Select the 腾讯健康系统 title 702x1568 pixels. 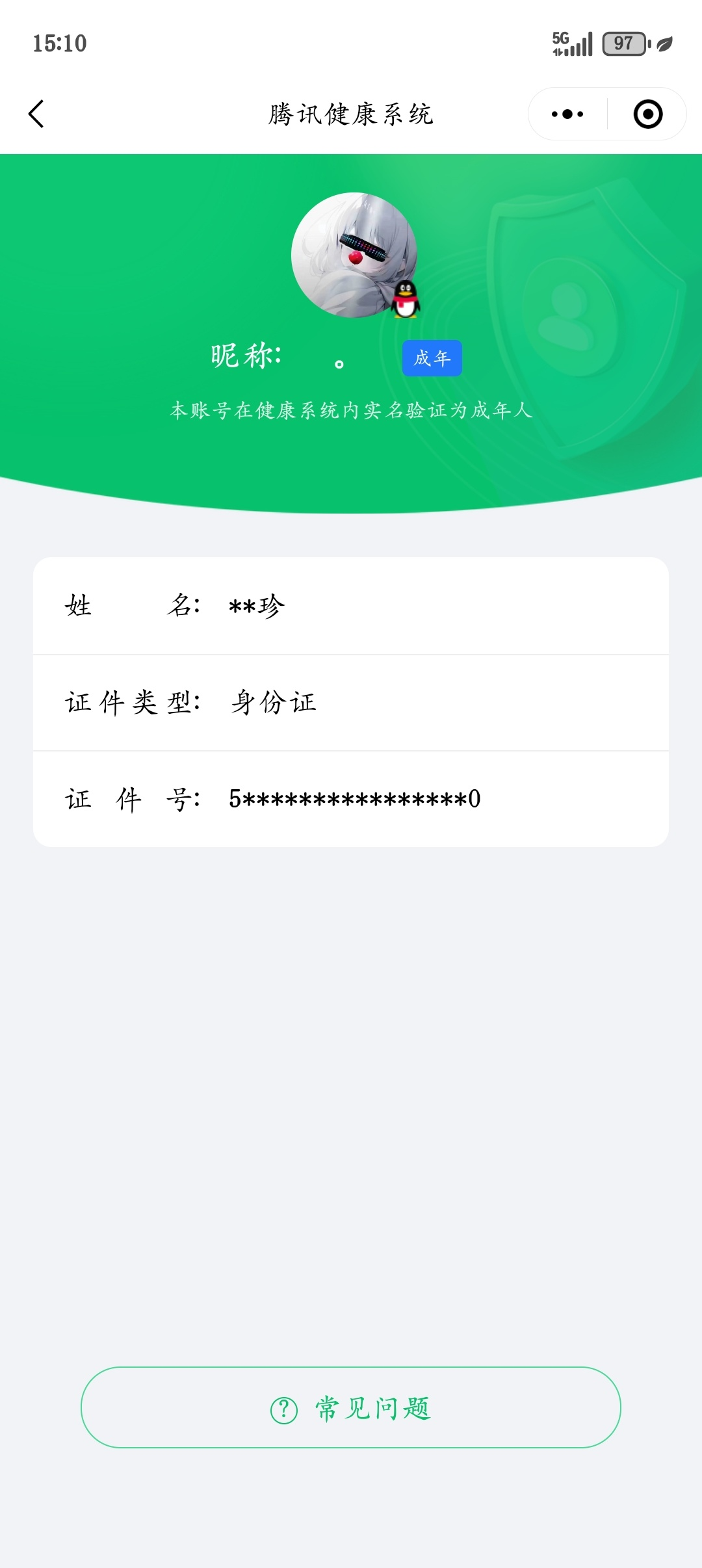click(351, 112)
